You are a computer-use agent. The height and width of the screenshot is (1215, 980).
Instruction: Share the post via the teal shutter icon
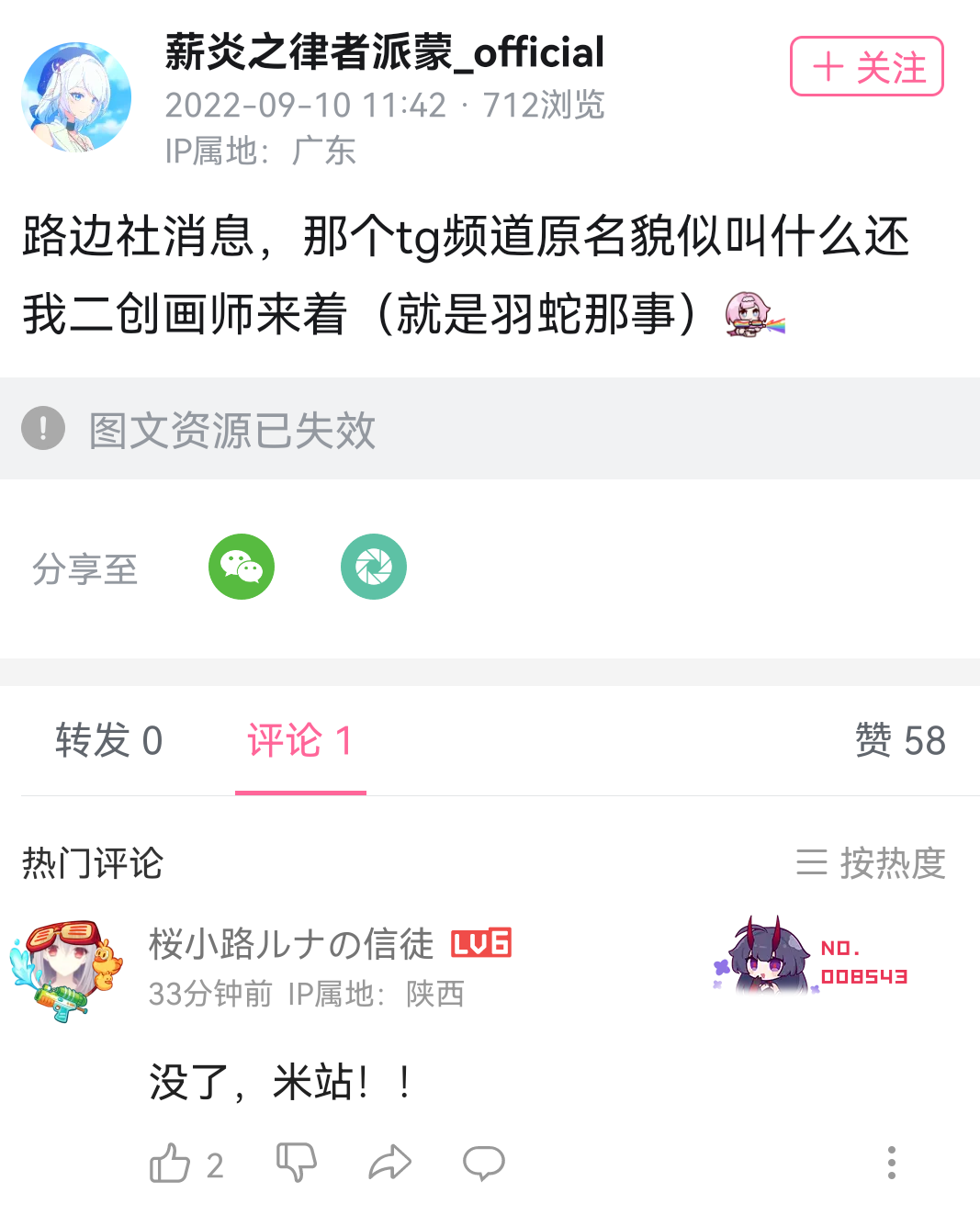click(x=374, y=567)
